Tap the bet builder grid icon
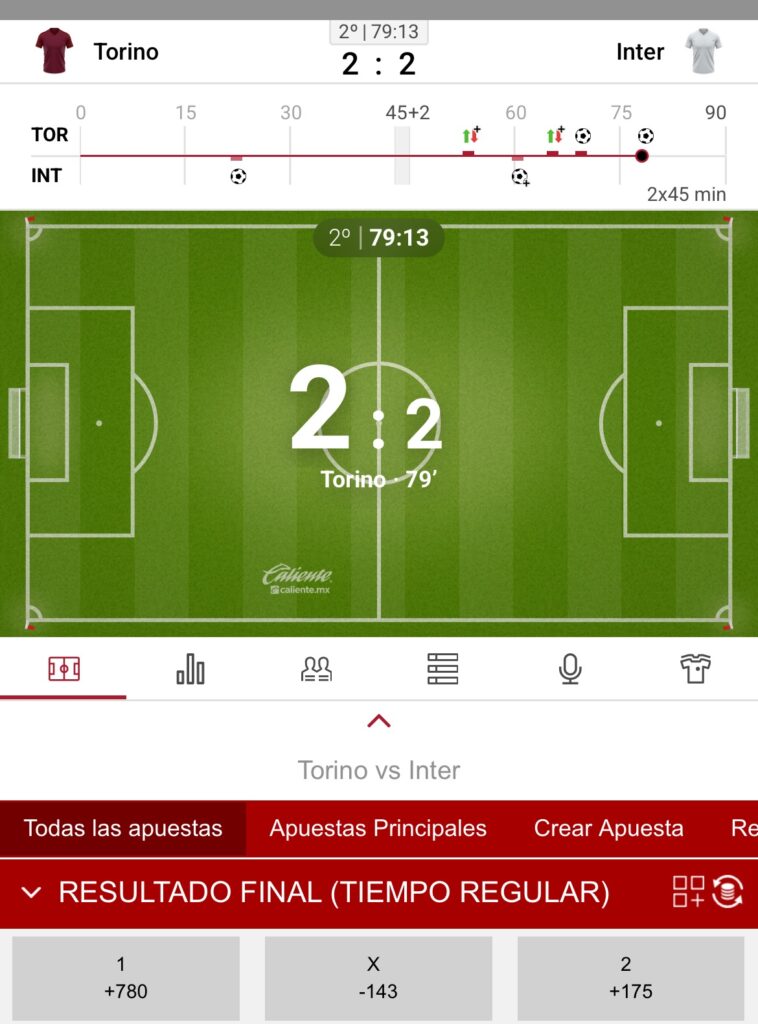 pyautogui.click(x=689, y=891)
